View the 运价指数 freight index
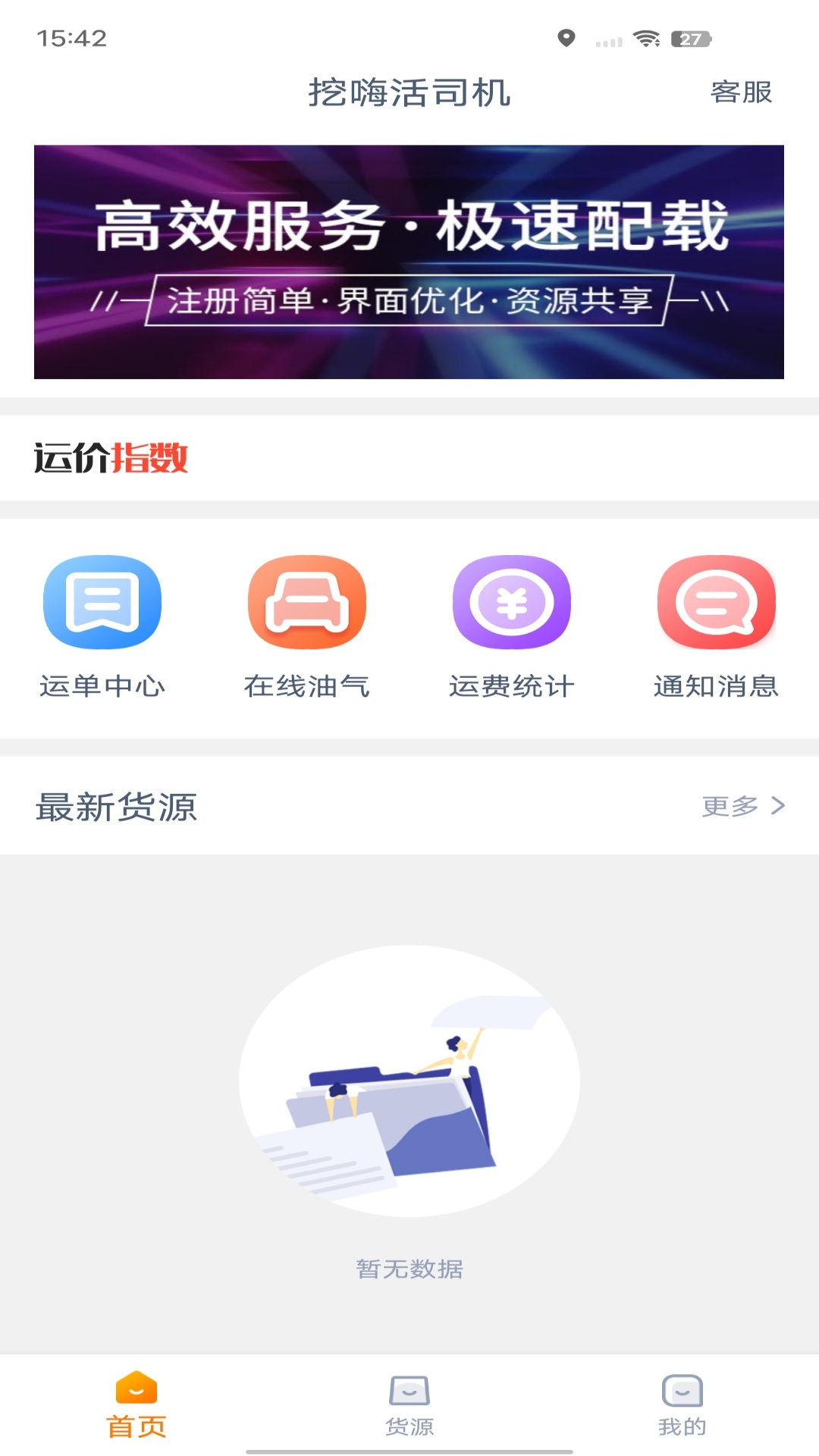This screenshot has width=819, height=1456. tap(111, 458)
